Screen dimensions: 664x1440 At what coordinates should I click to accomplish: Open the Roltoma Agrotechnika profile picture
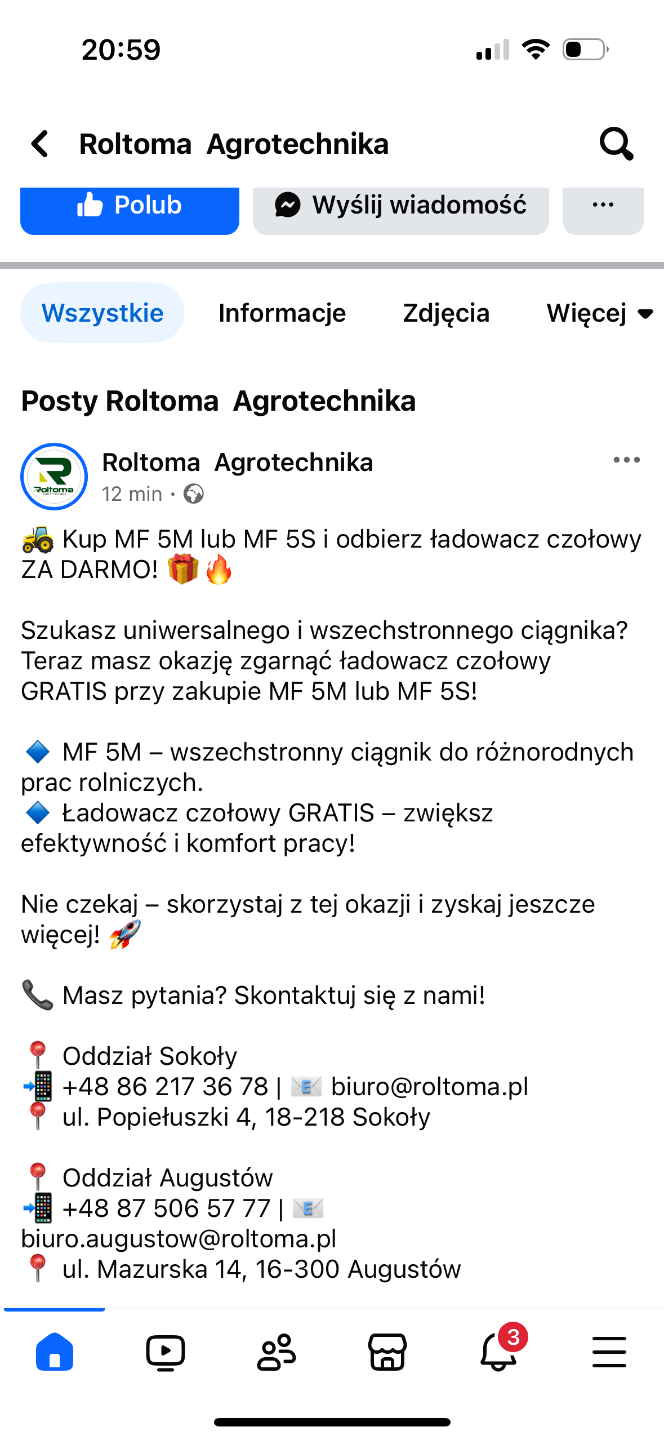pyautogui.click(x=54, y=476)
